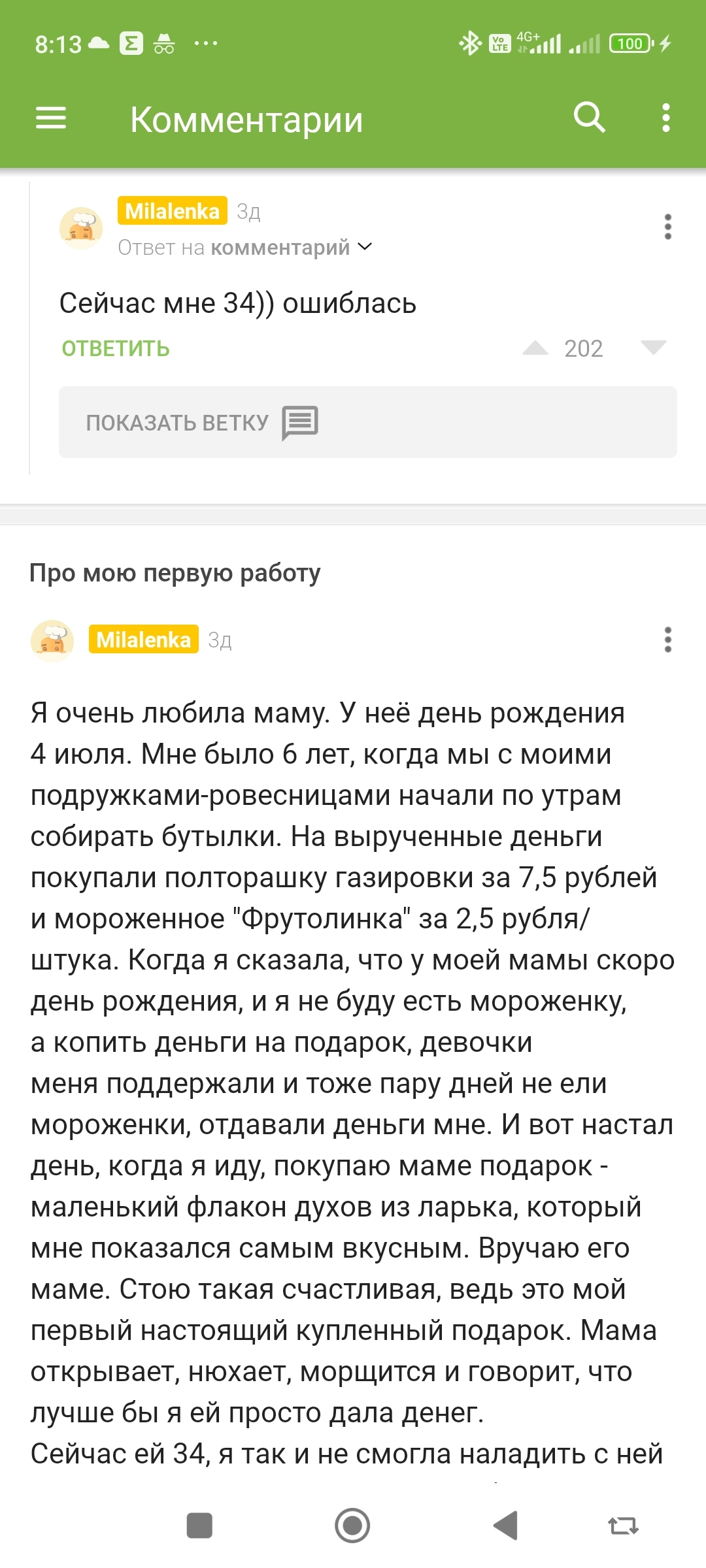The image size is (706, 1568).
Task: Go back with the system back button
Action: pos(505,1526)
